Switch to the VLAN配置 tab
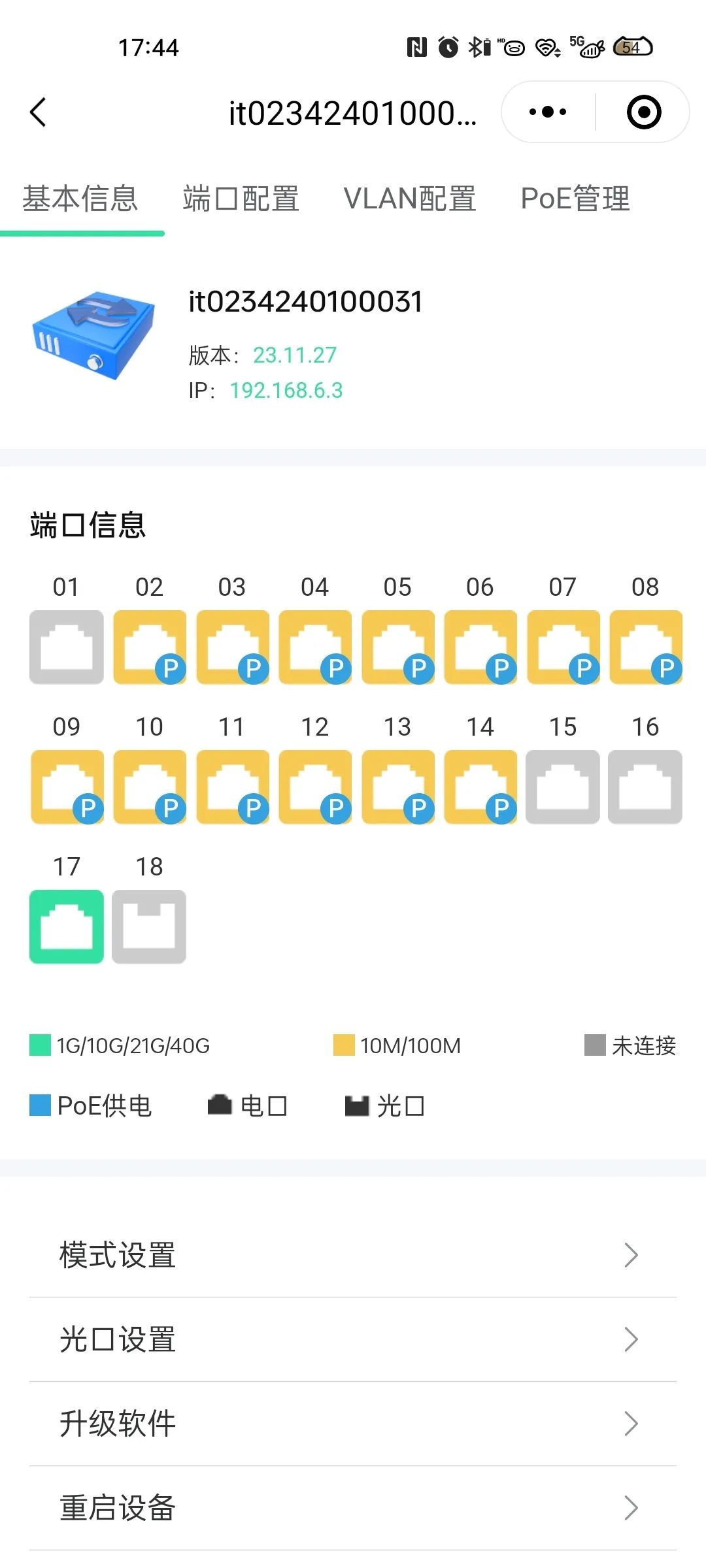The image size is (706, 1568). click(x=410, y=199)
